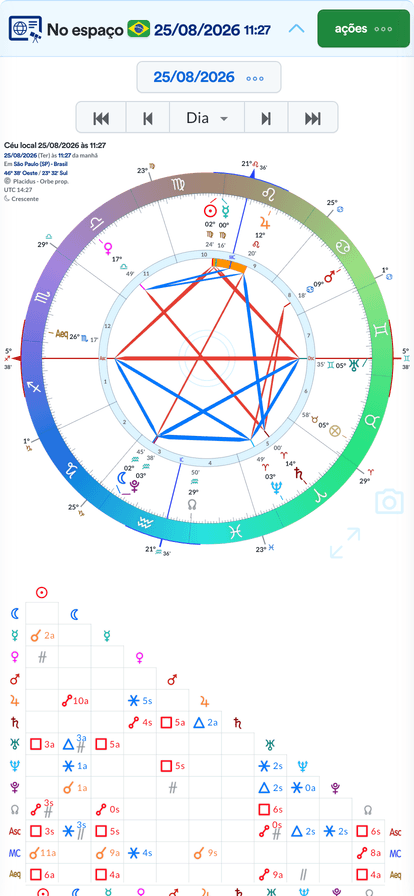
Task: Go back one day
Action: pyautogui.click(x=148, y=118)
